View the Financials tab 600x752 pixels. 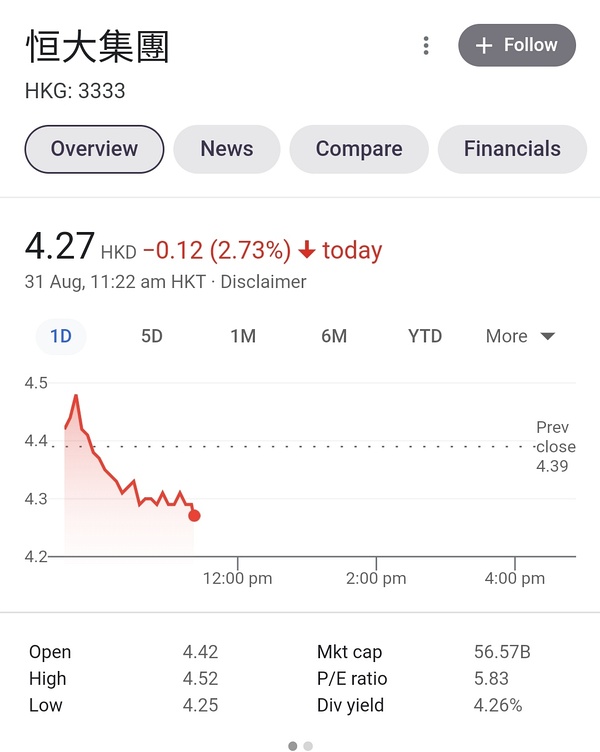[x=511, y=149]
